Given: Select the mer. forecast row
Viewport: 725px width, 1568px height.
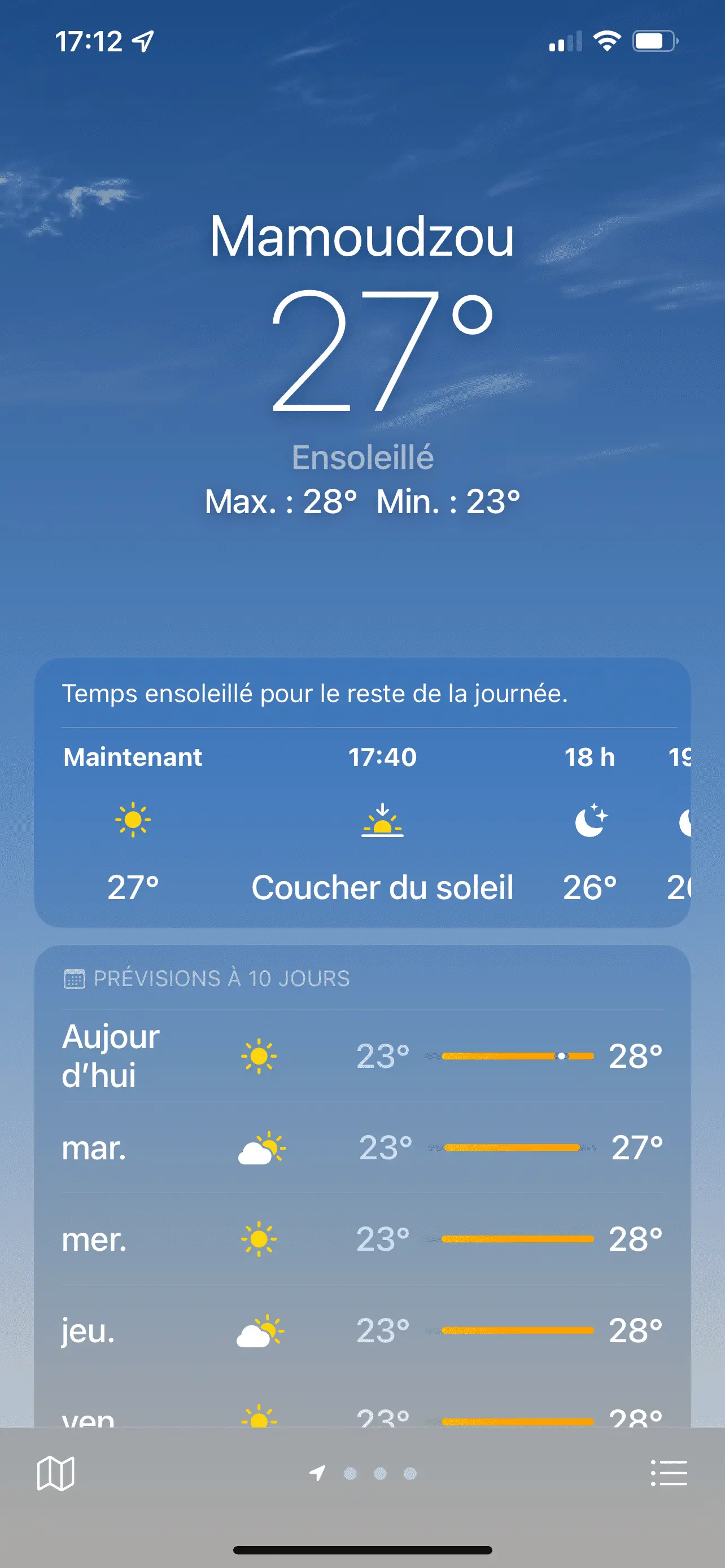Looking at the screenshot, I should (362, 1239).
